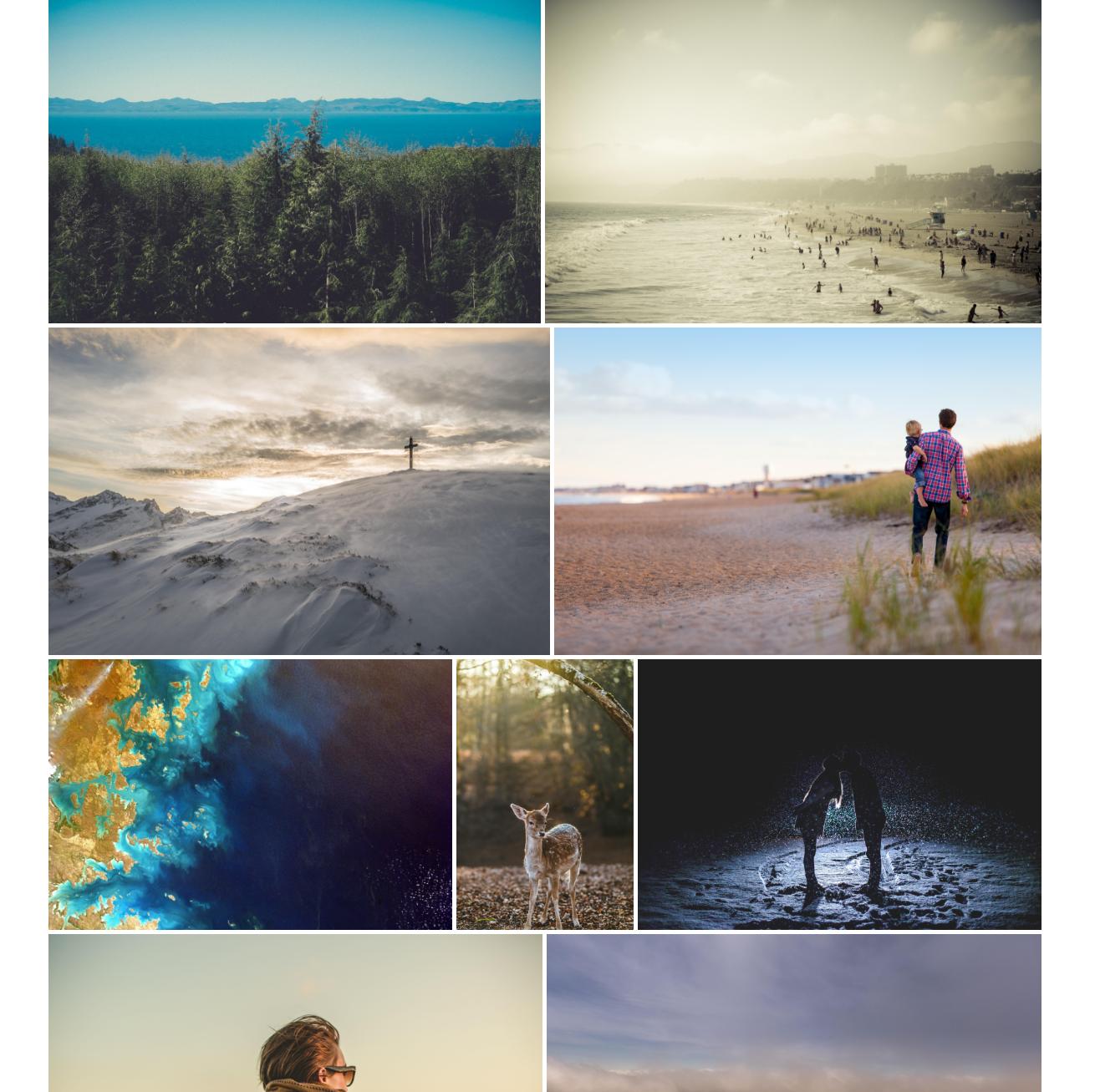
Task: Open the crowded misty beach photo
Action: 792,161
